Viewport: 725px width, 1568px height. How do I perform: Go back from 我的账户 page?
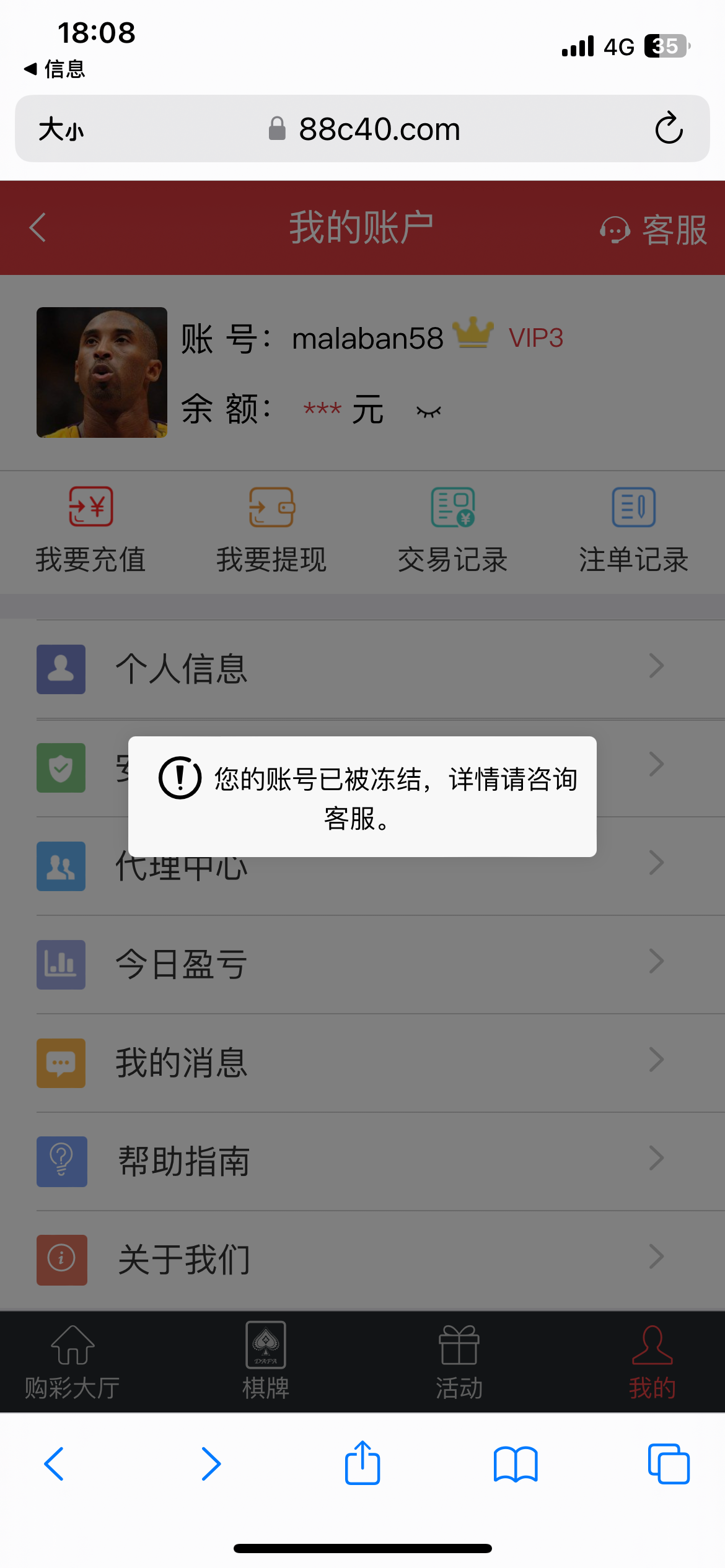coord(38,227)
